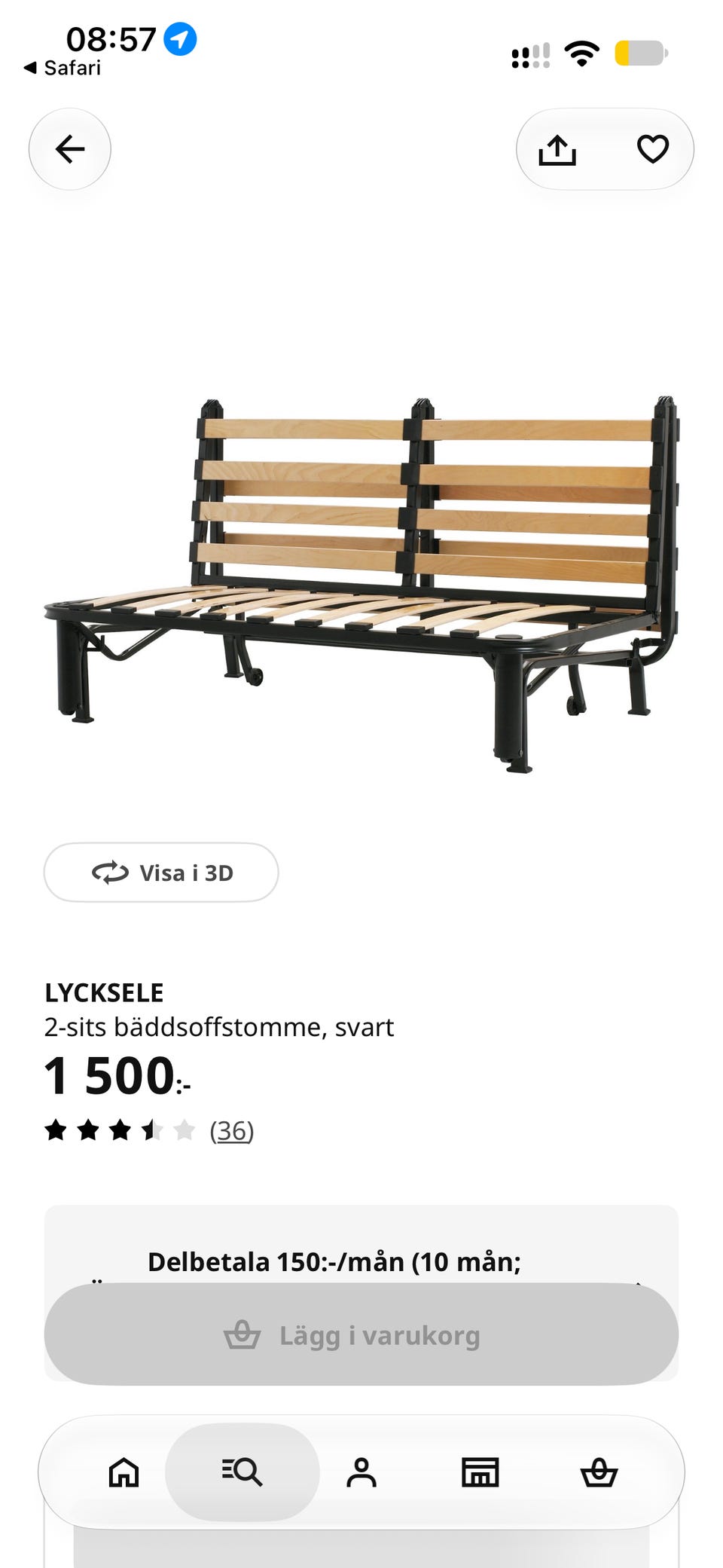723x1568 pixels.
Task: Tap Lägg i varukorg button
Action: 361,1334
